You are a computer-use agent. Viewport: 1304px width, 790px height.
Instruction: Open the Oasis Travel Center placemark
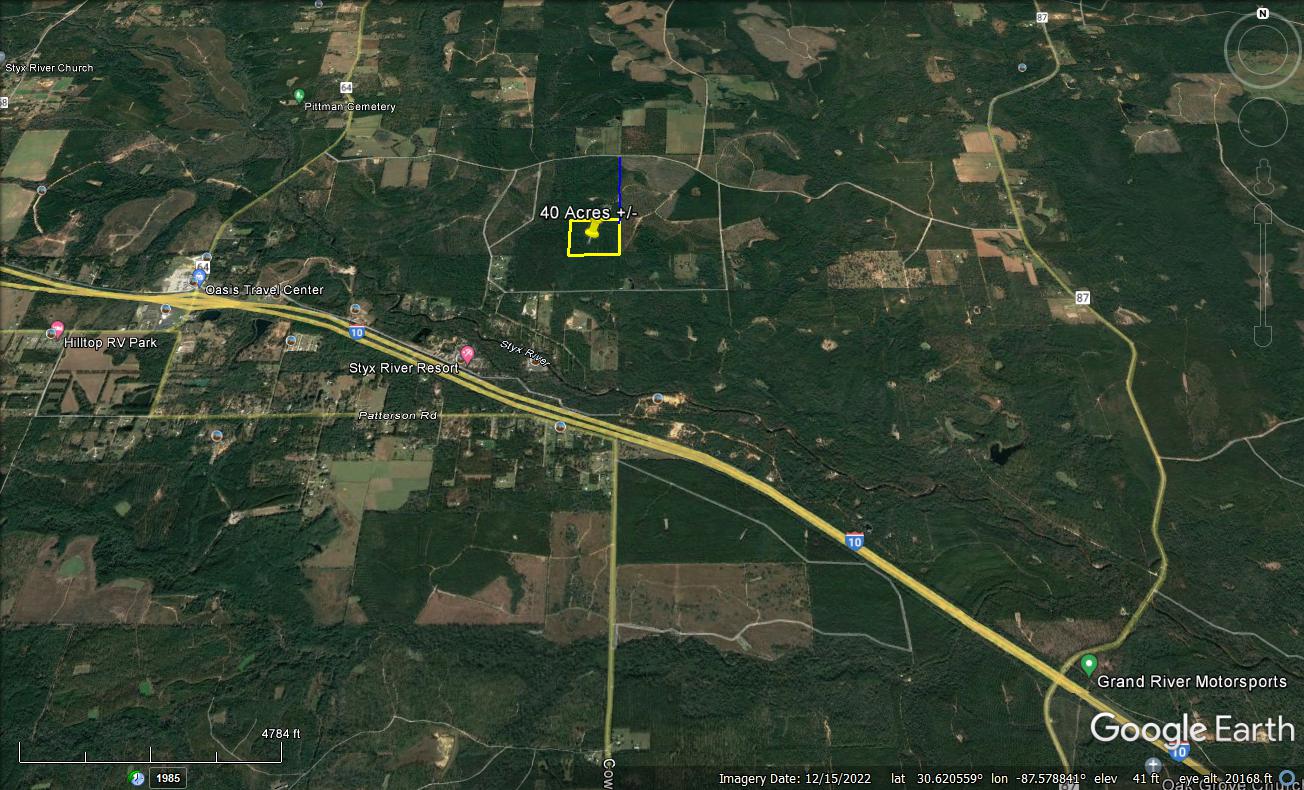coord(199,276)
